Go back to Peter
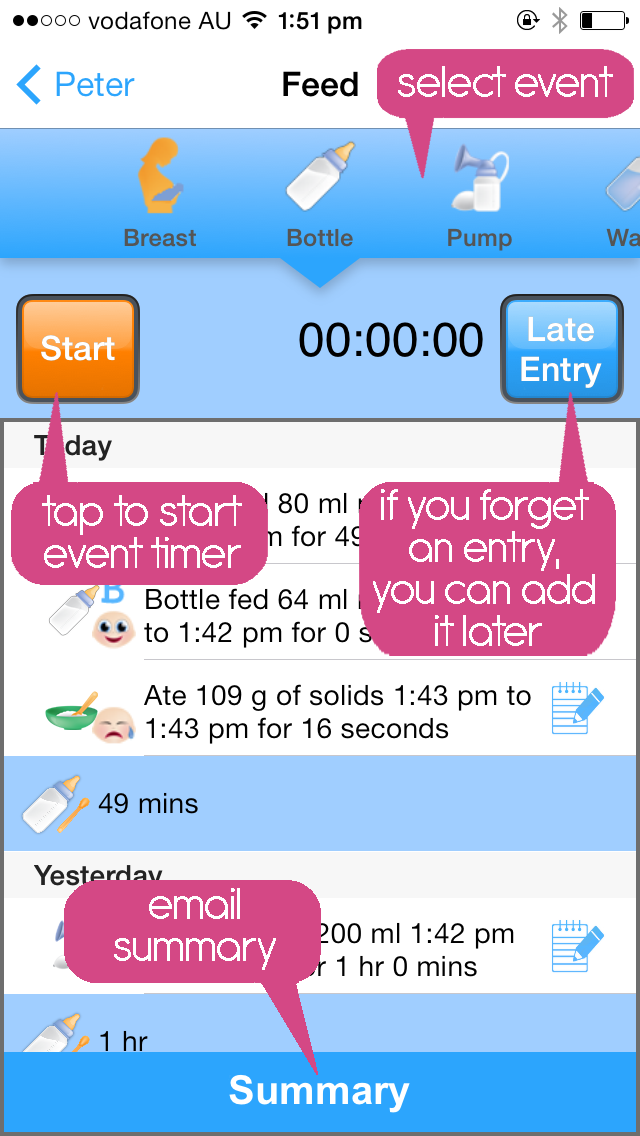Screen dimensions: 640x1136 (x=76, y=85)
